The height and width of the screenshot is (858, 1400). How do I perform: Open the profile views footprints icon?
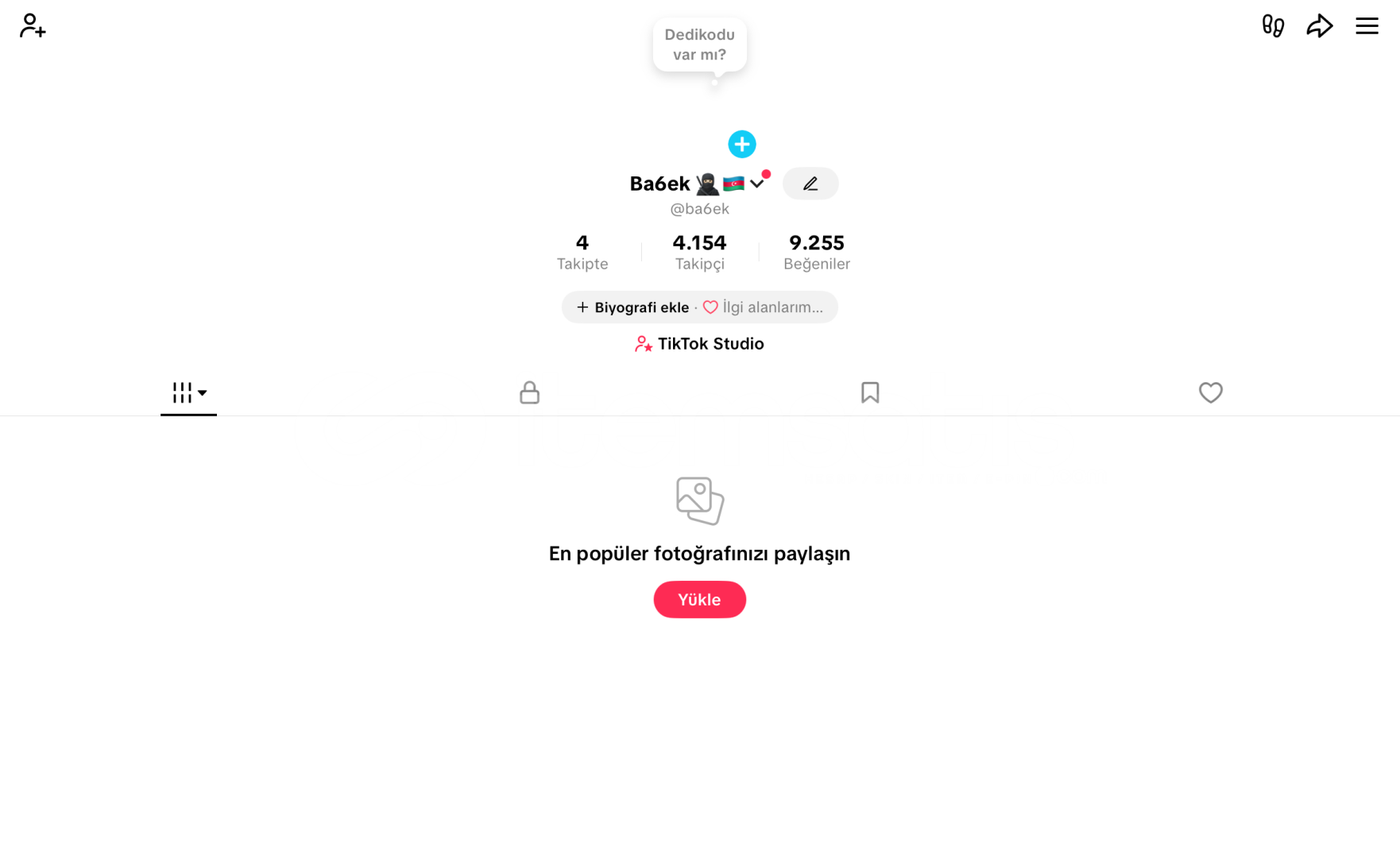tap(1273, 26)
